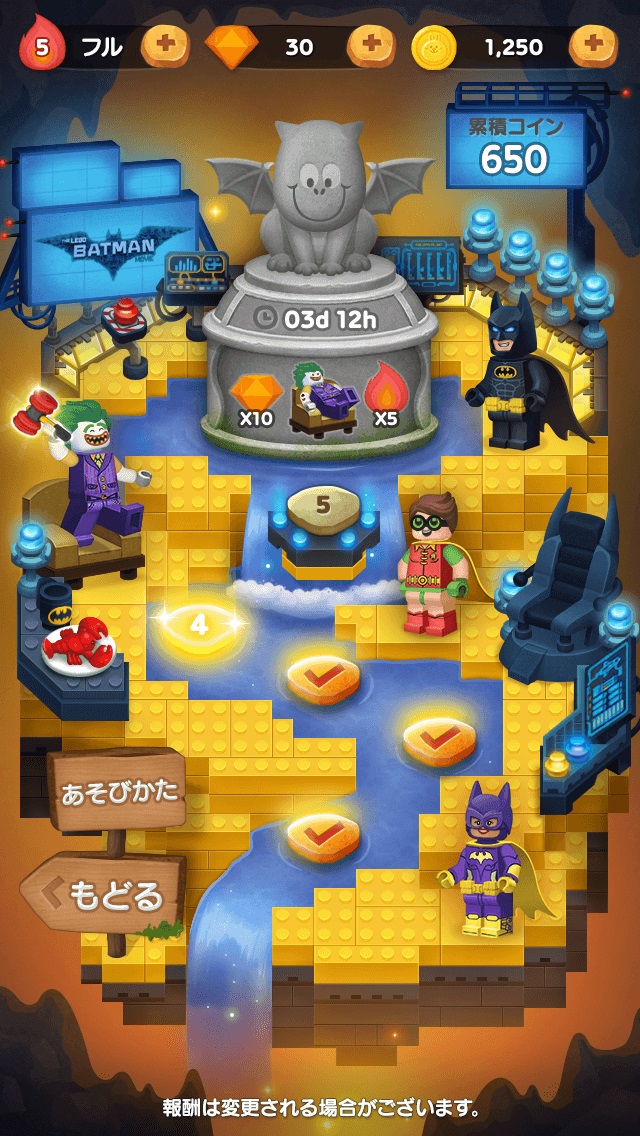This screenshot has height=1136, width=640.
Task: Go back with the もどる sign
Action: 105,891
